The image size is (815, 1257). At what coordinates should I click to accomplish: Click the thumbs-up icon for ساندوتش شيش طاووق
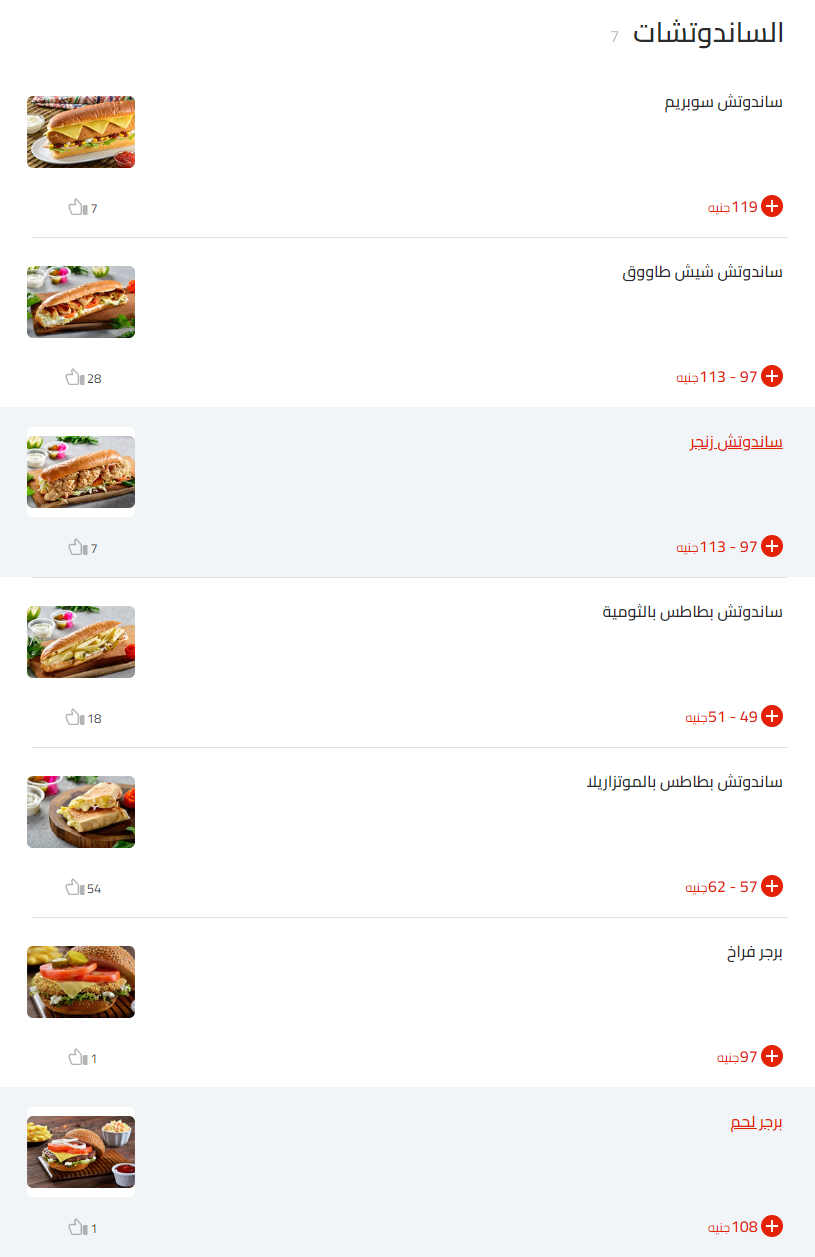[x=71, y=377]
